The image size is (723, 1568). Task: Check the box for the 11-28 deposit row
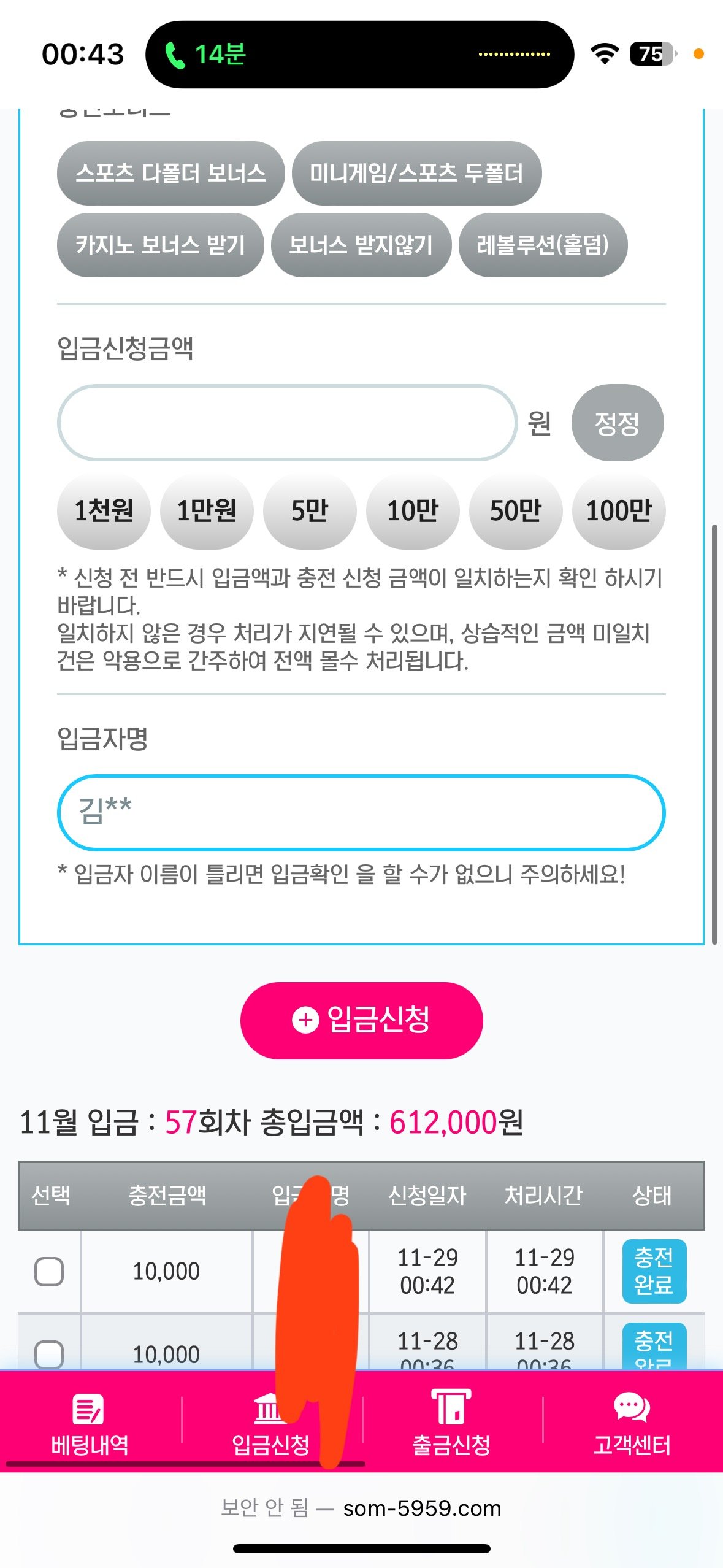49,1353
